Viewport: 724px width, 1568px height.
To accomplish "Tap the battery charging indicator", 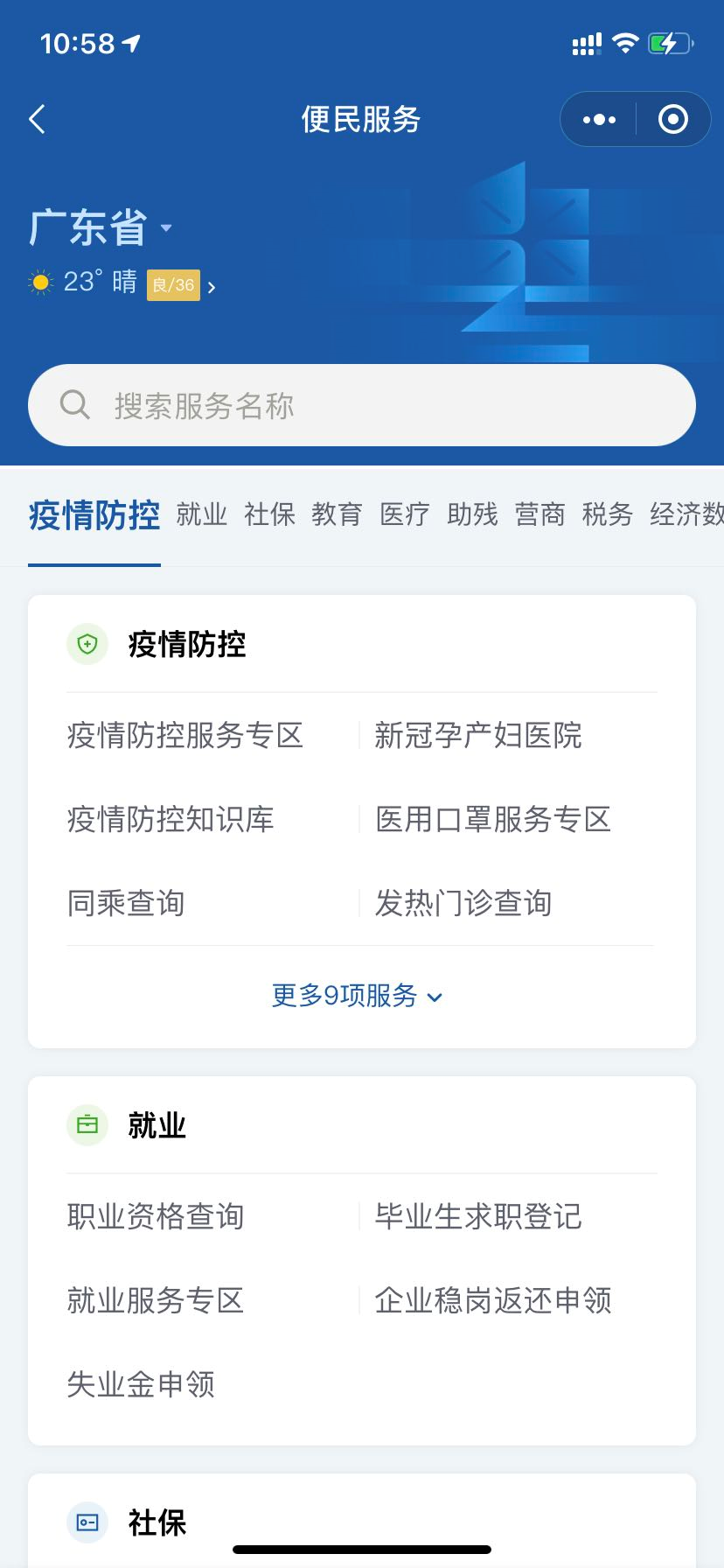I will pyautogui.click(x=670, y=42).
